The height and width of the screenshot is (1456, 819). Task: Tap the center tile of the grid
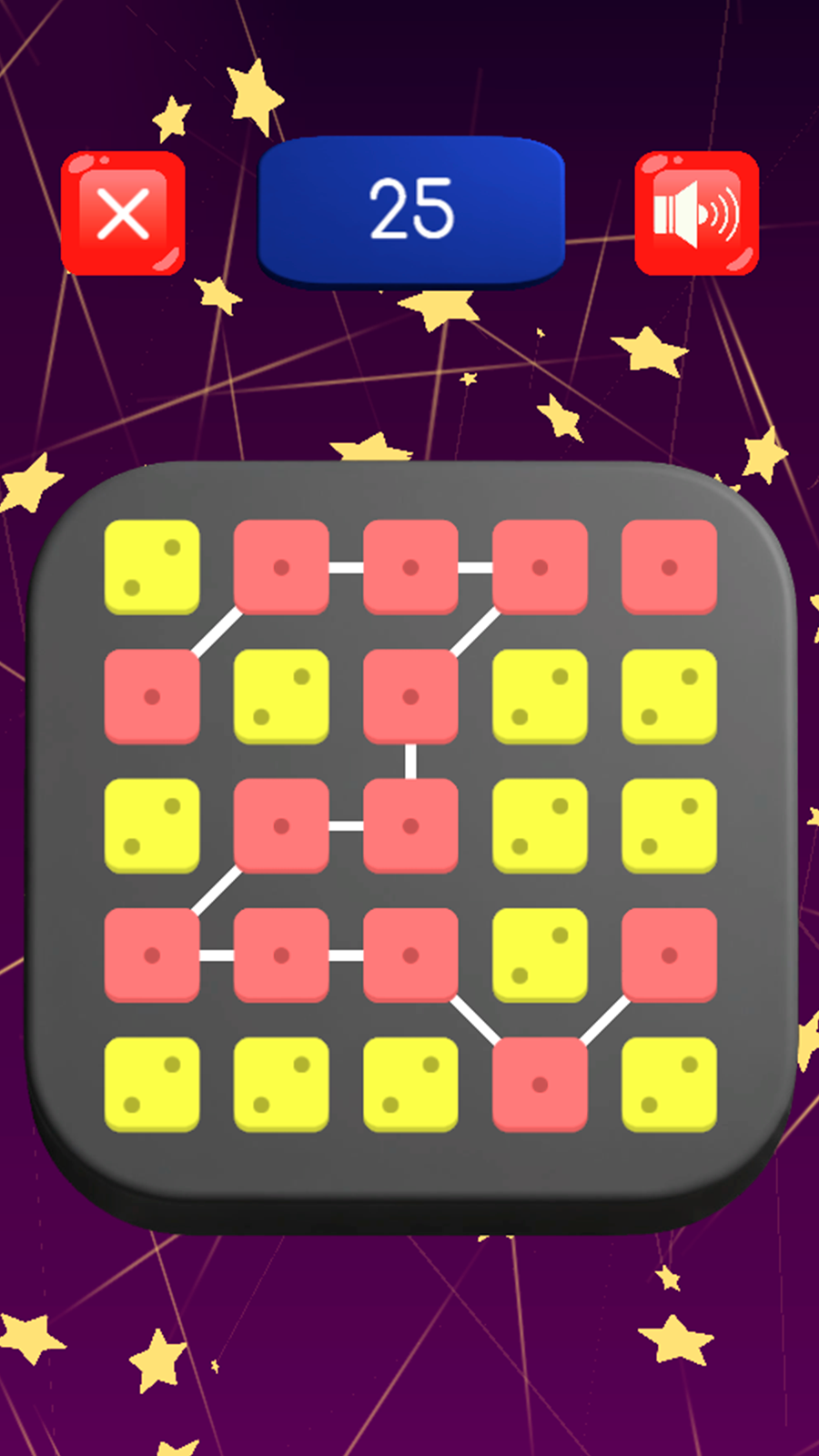[410, 824]
